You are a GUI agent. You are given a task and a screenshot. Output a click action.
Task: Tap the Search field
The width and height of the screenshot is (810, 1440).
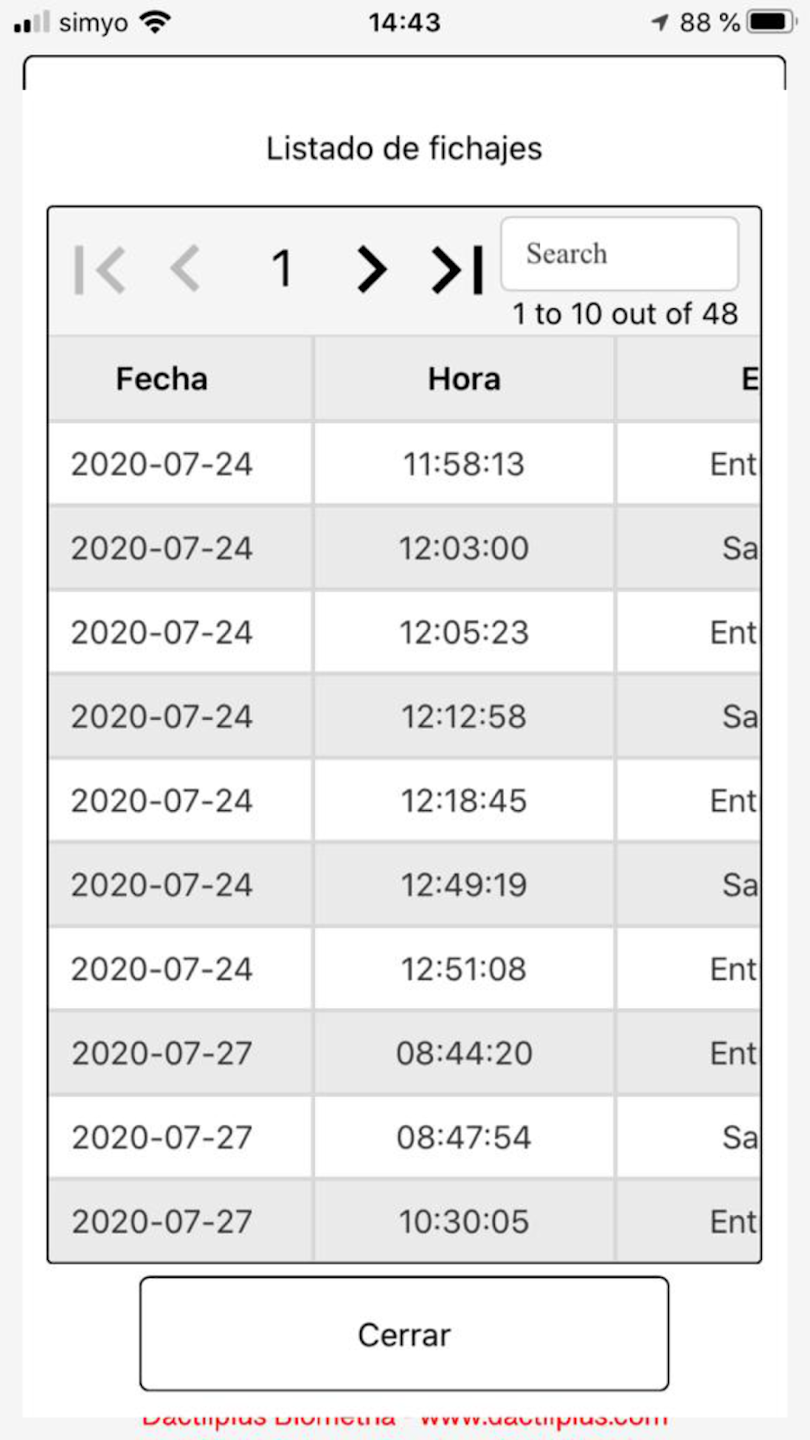click(x=619, y=254)
